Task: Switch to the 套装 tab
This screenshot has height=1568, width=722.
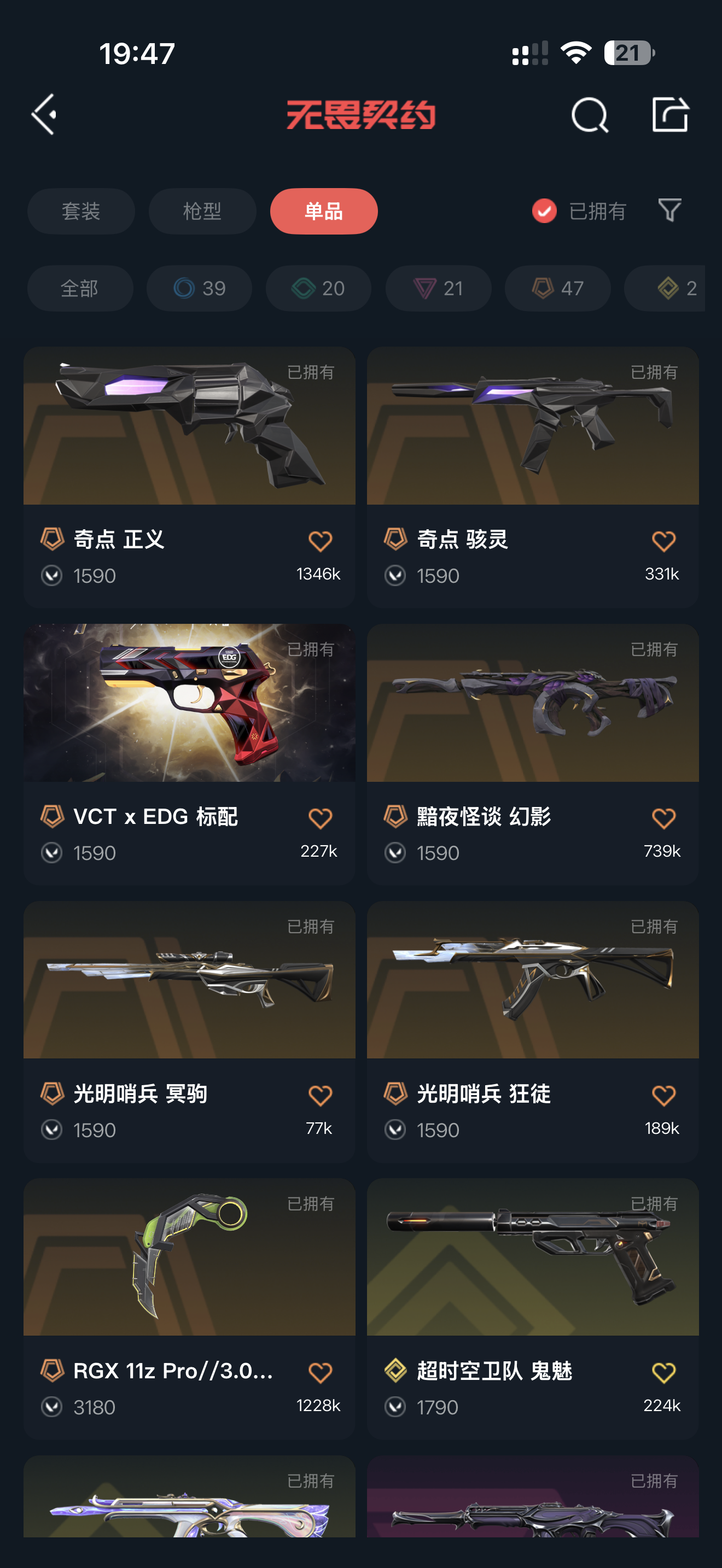Action: 81,211
